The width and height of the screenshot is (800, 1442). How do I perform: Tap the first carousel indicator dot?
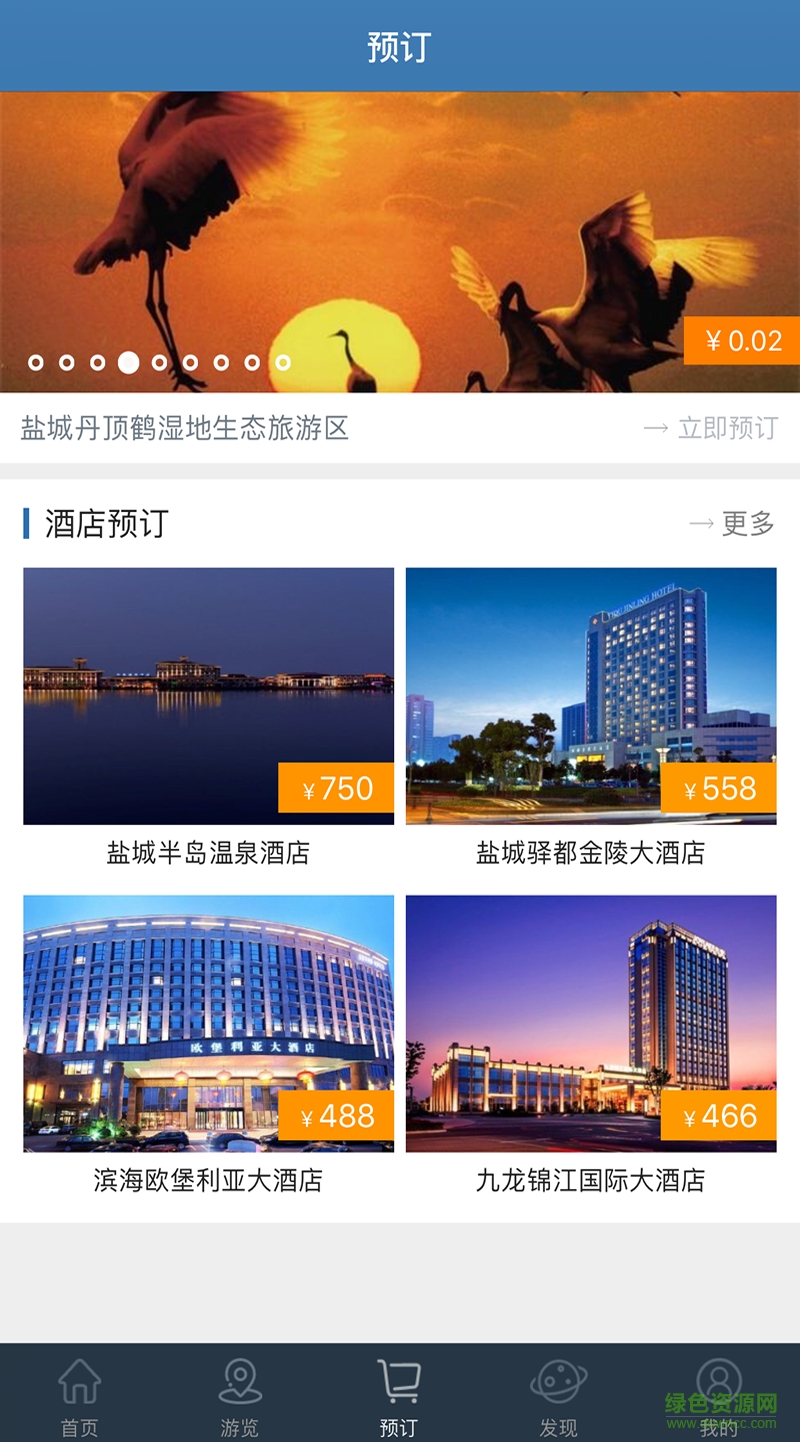(x=37, y=363)
